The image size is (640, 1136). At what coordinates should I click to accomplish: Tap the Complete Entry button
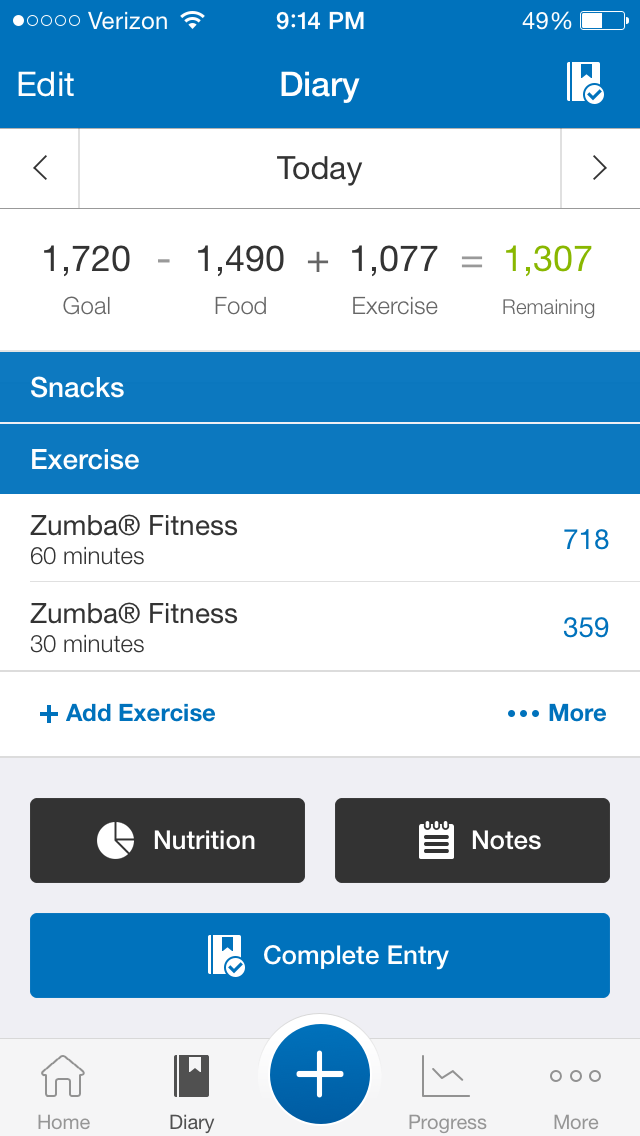(x=320, y=956)
